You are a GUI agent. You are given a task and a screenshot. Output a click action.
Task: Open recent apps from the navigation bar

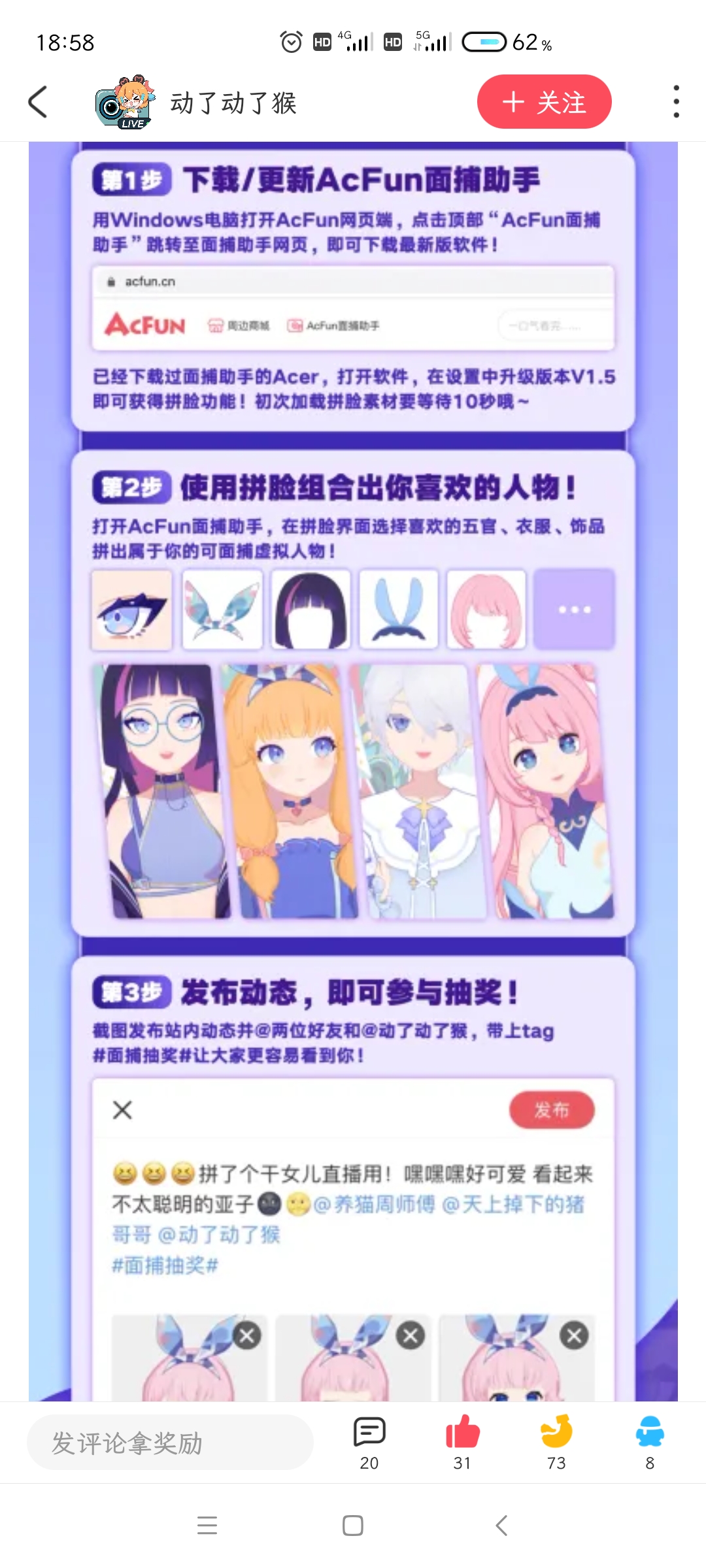point(207,1526)
